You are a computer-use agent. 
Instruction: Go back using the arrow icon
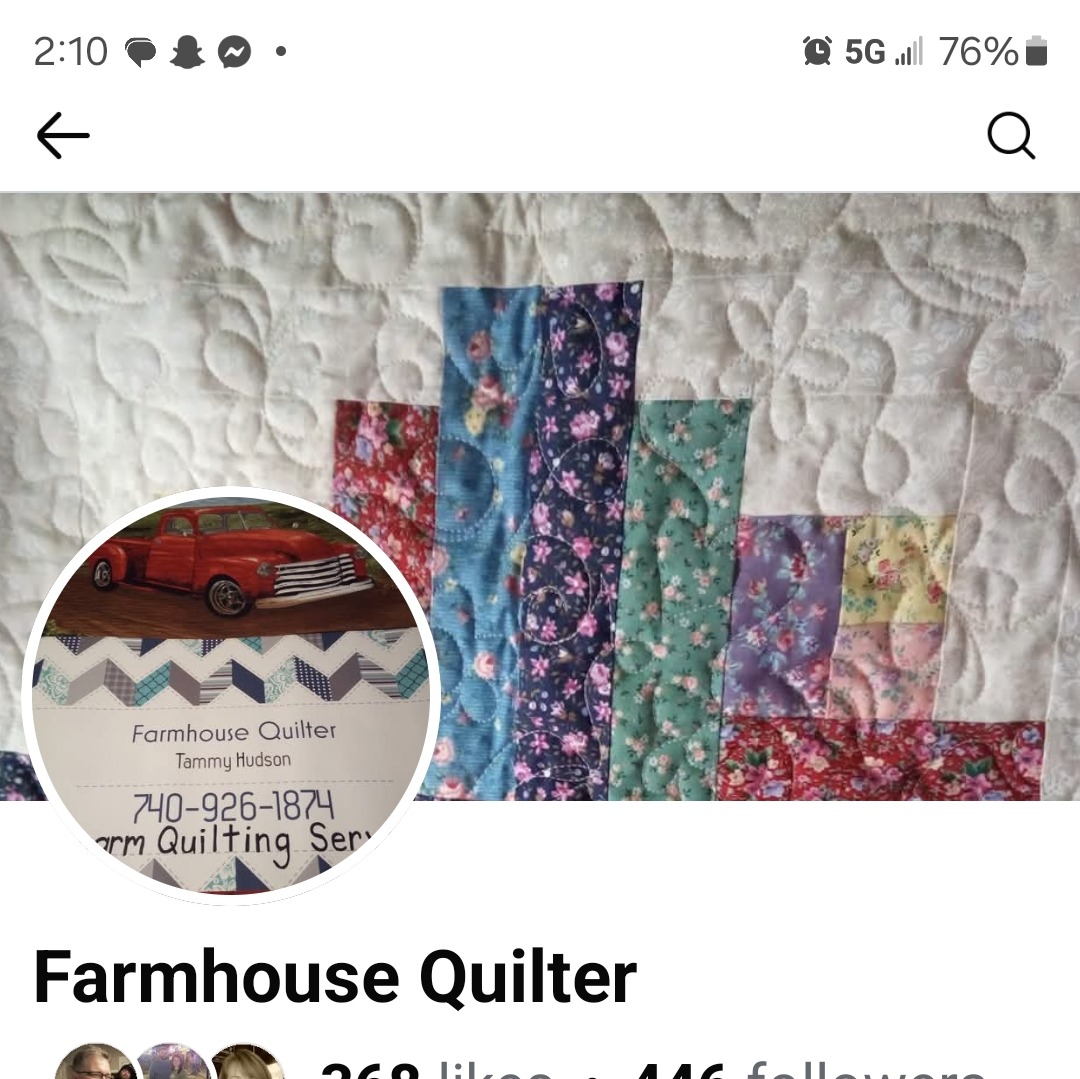(63, 135)
